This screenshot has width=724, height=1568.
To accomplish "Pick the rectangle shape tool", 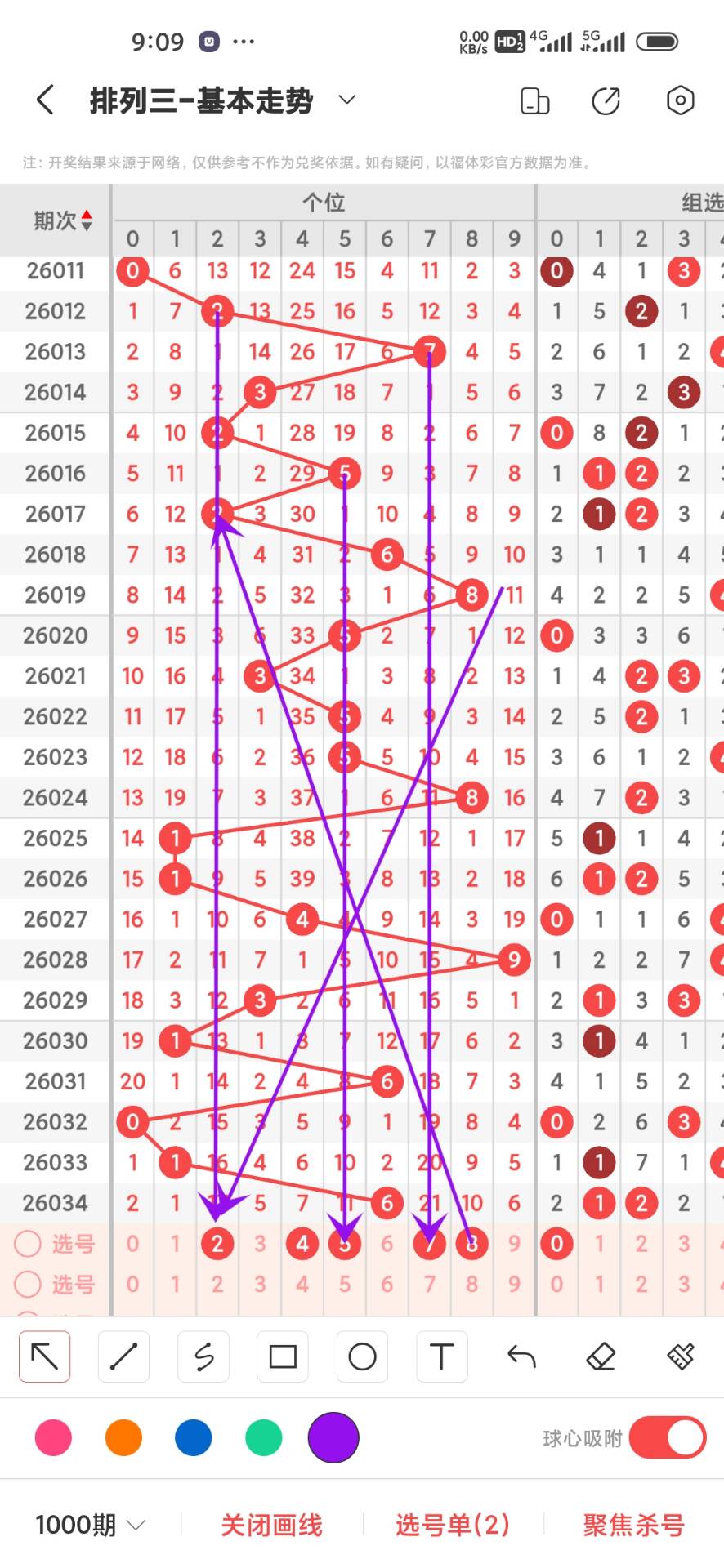I will coord(283,1356).
